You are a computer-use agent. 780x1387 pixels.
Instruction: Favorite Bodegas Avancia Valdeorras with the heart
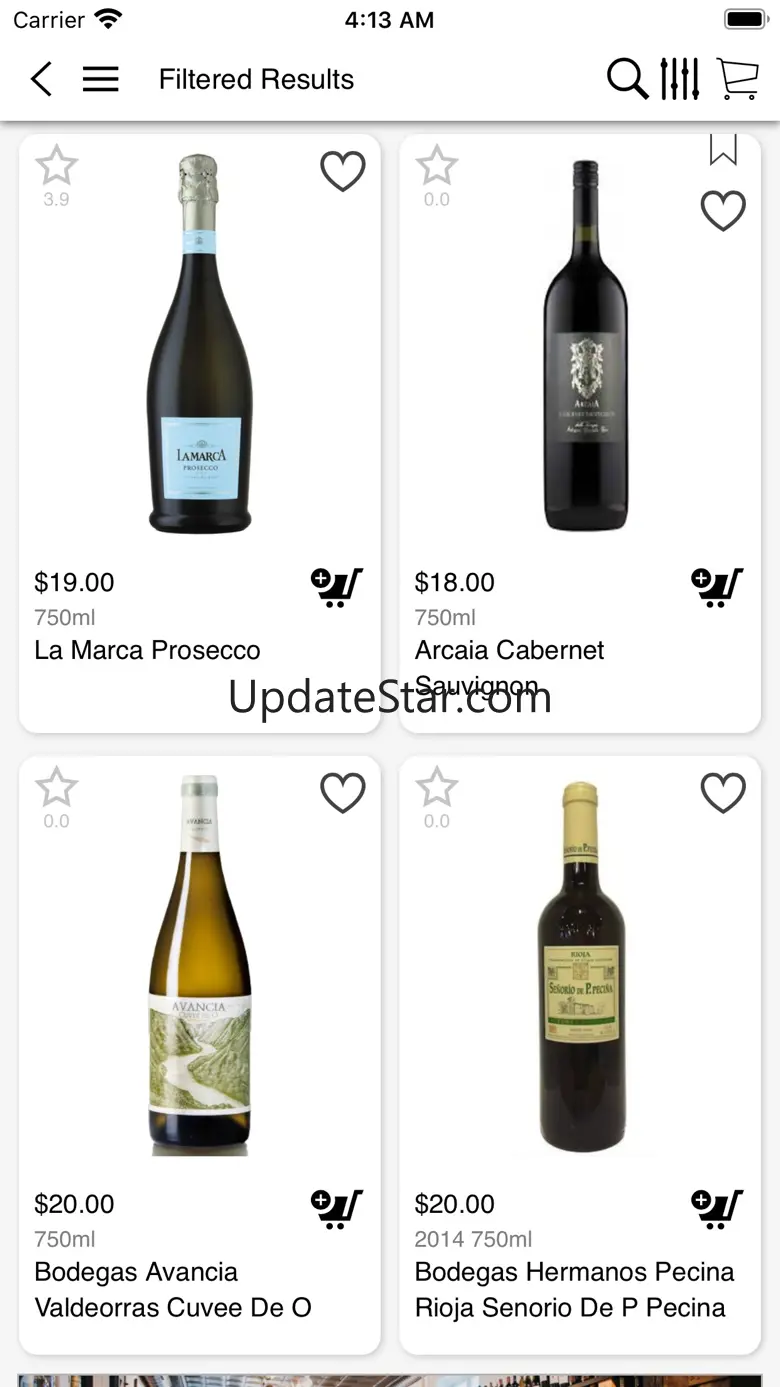coord(342,793)
